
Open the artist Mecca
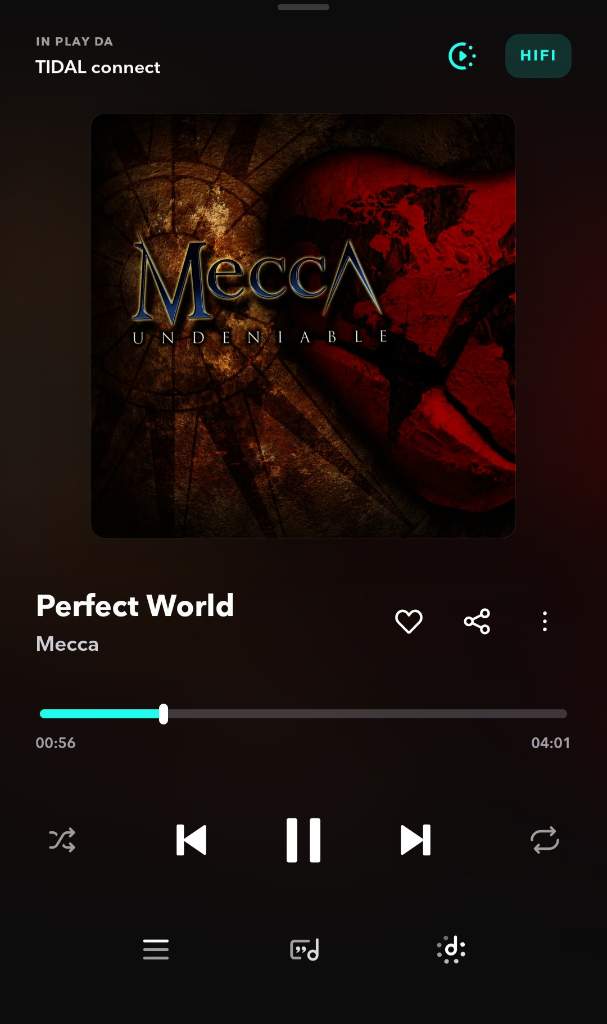[68, 644]
